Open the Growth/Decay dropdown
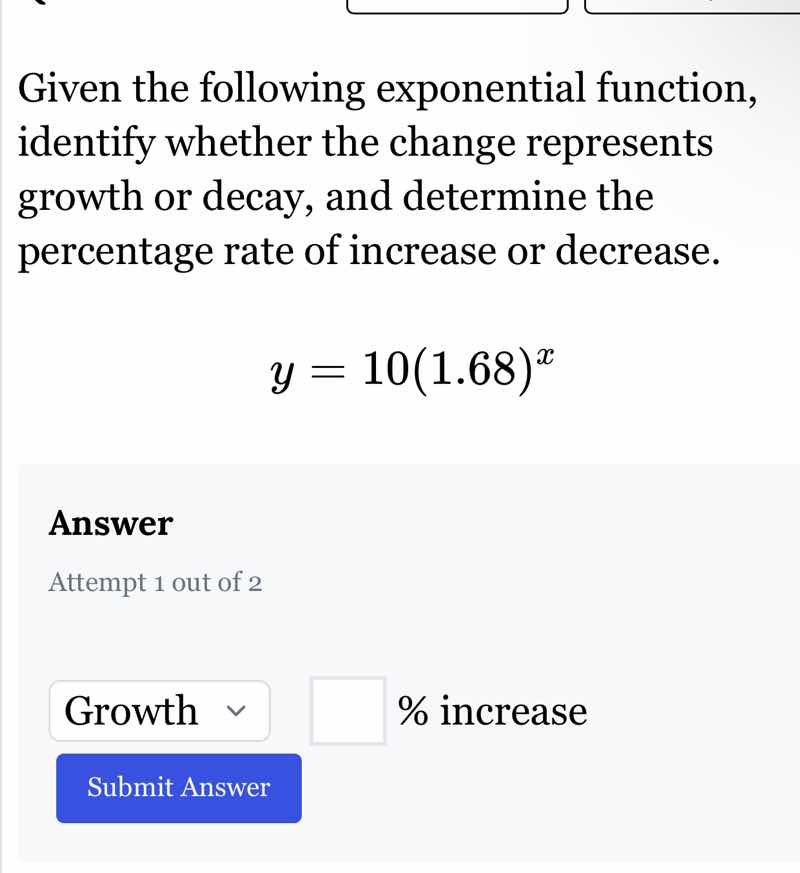 click(160, 711)
